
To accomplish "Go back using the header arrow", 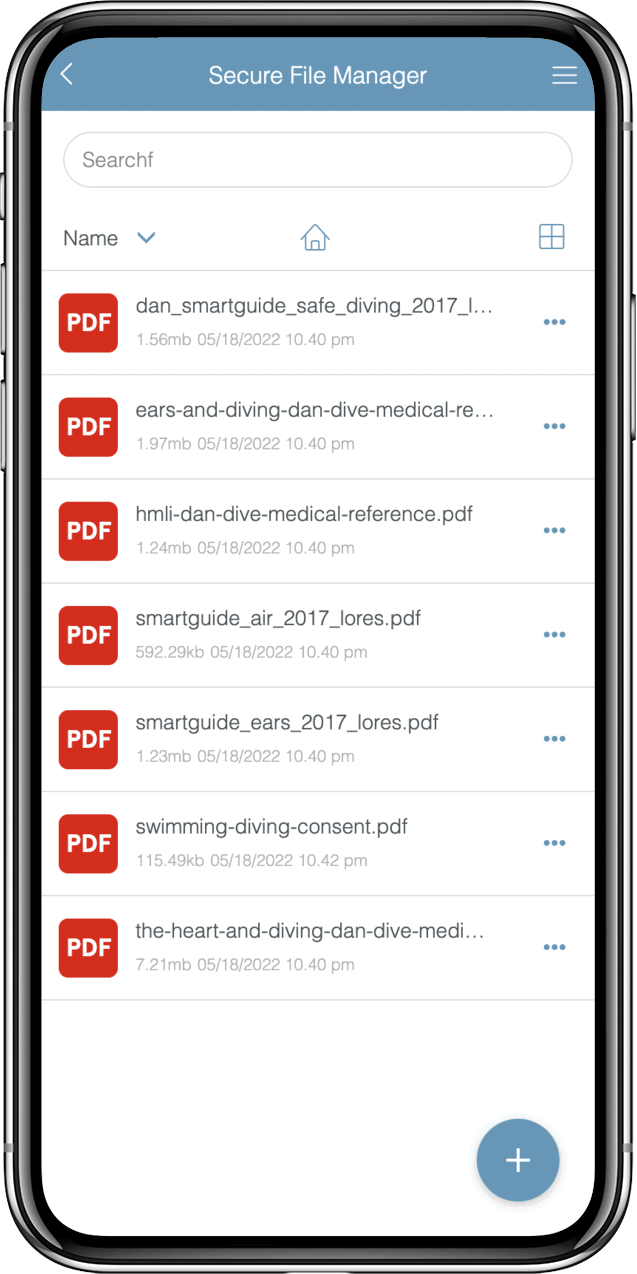I will click(67, 75).
